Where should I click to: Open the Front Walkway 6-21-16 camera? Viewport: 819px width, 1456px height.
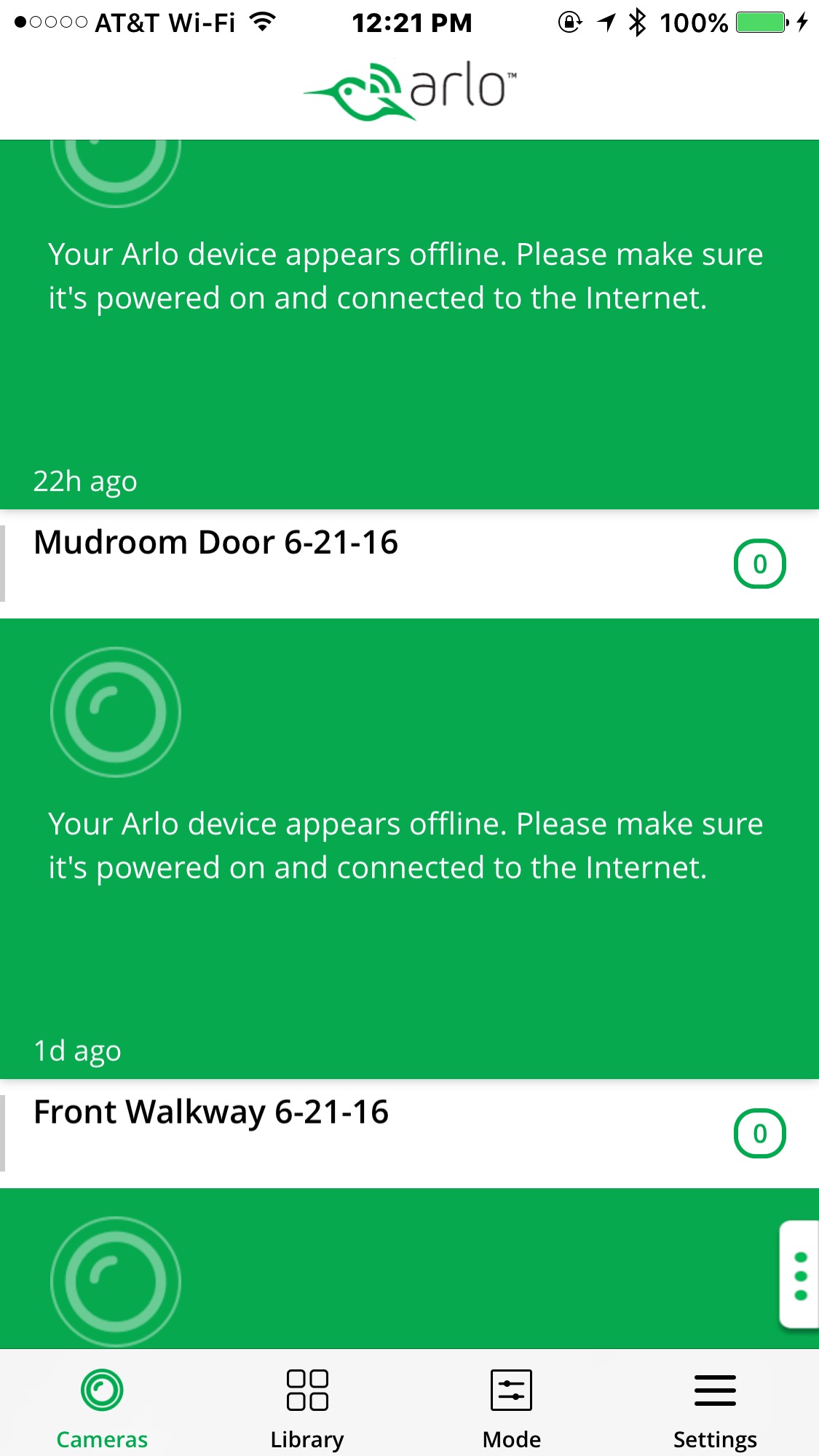tap(211, 1113)
